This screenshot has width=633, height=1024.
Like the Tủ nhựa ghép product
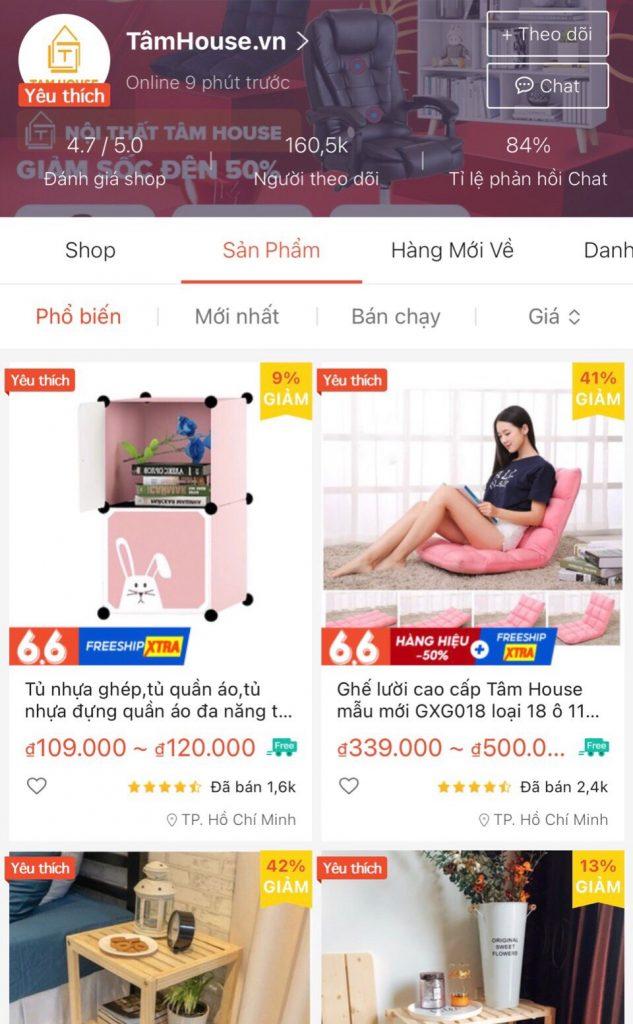[37, 786]
